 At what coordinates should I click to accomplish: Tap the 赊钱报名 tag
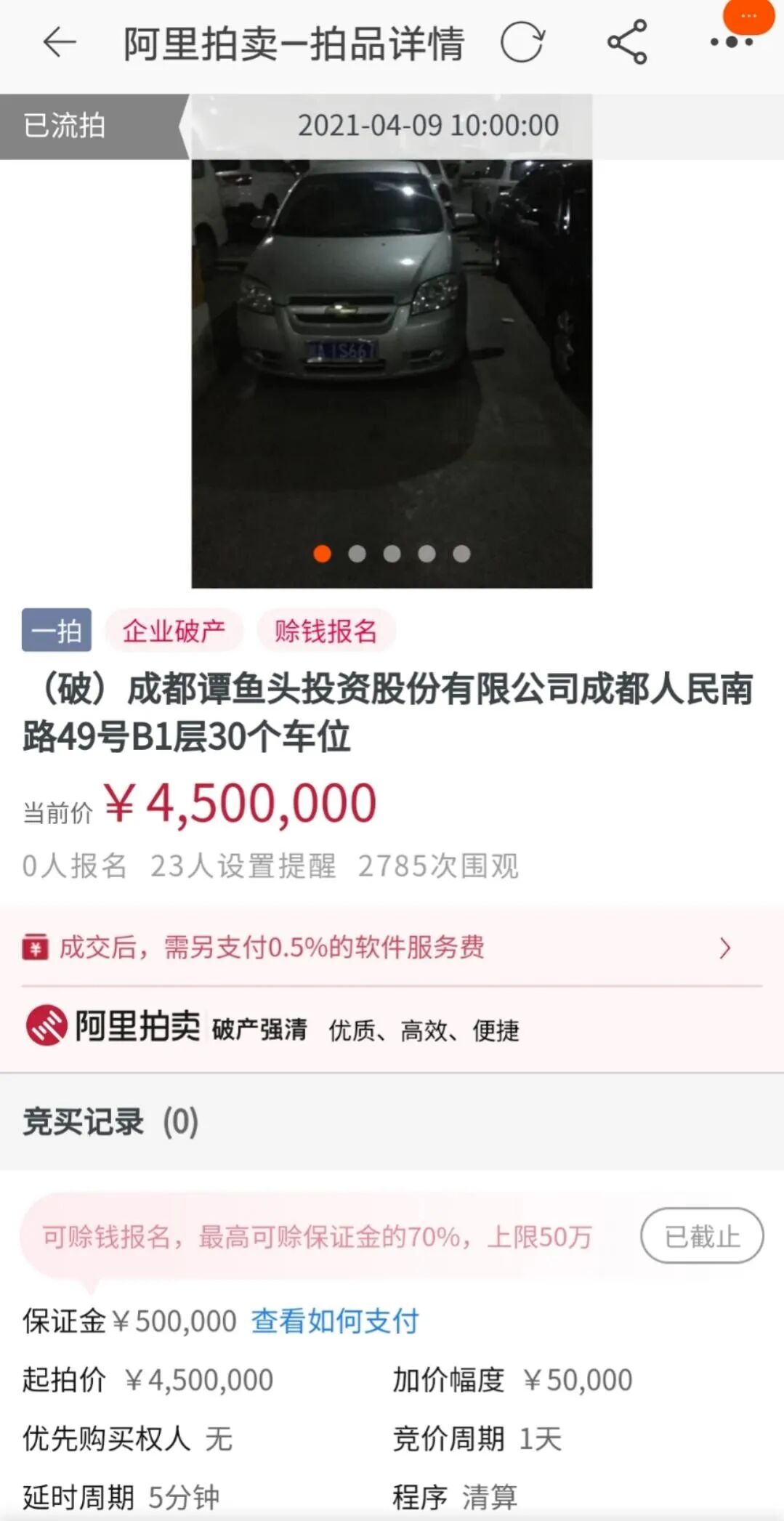[326, 630]
